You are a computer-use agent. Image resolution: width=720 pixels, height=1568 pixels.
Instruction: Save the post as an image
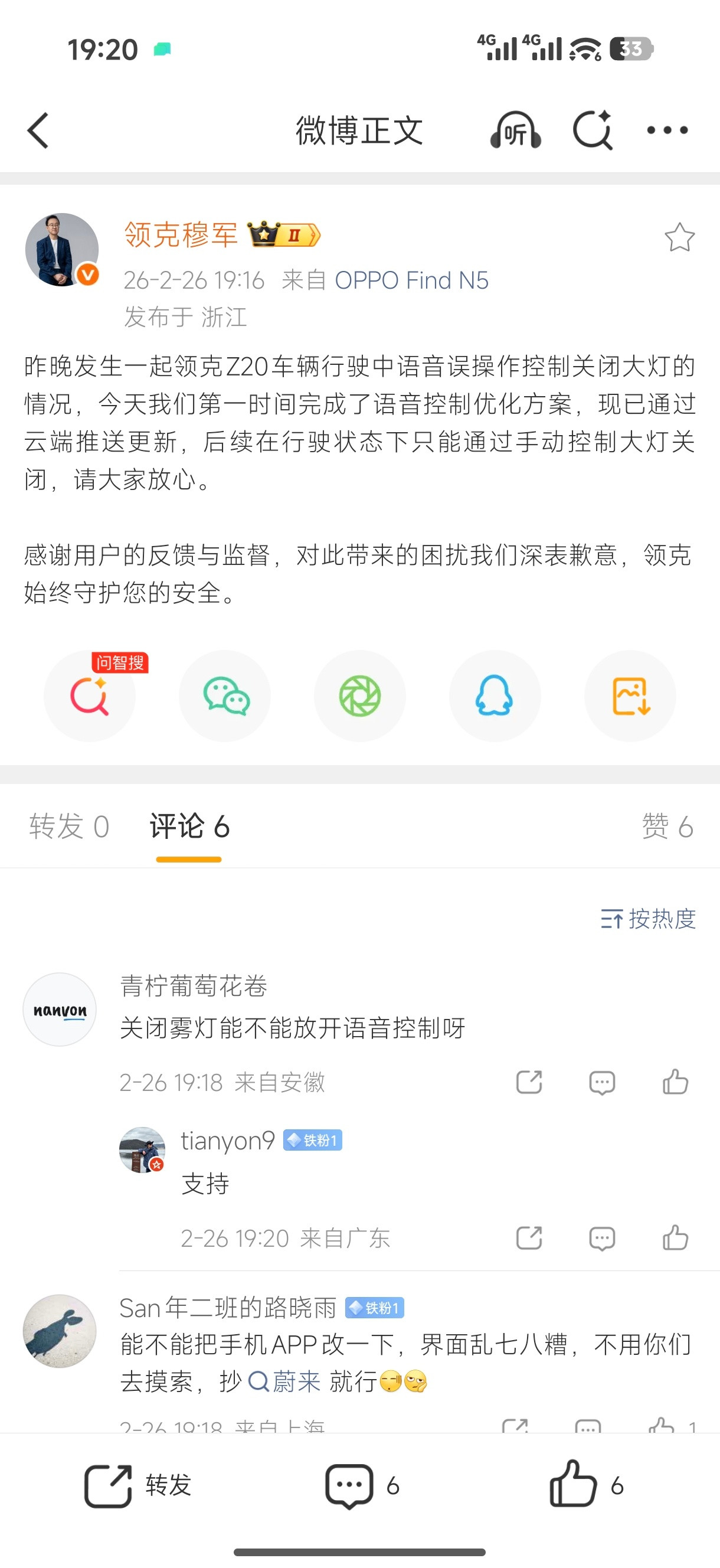630,695
